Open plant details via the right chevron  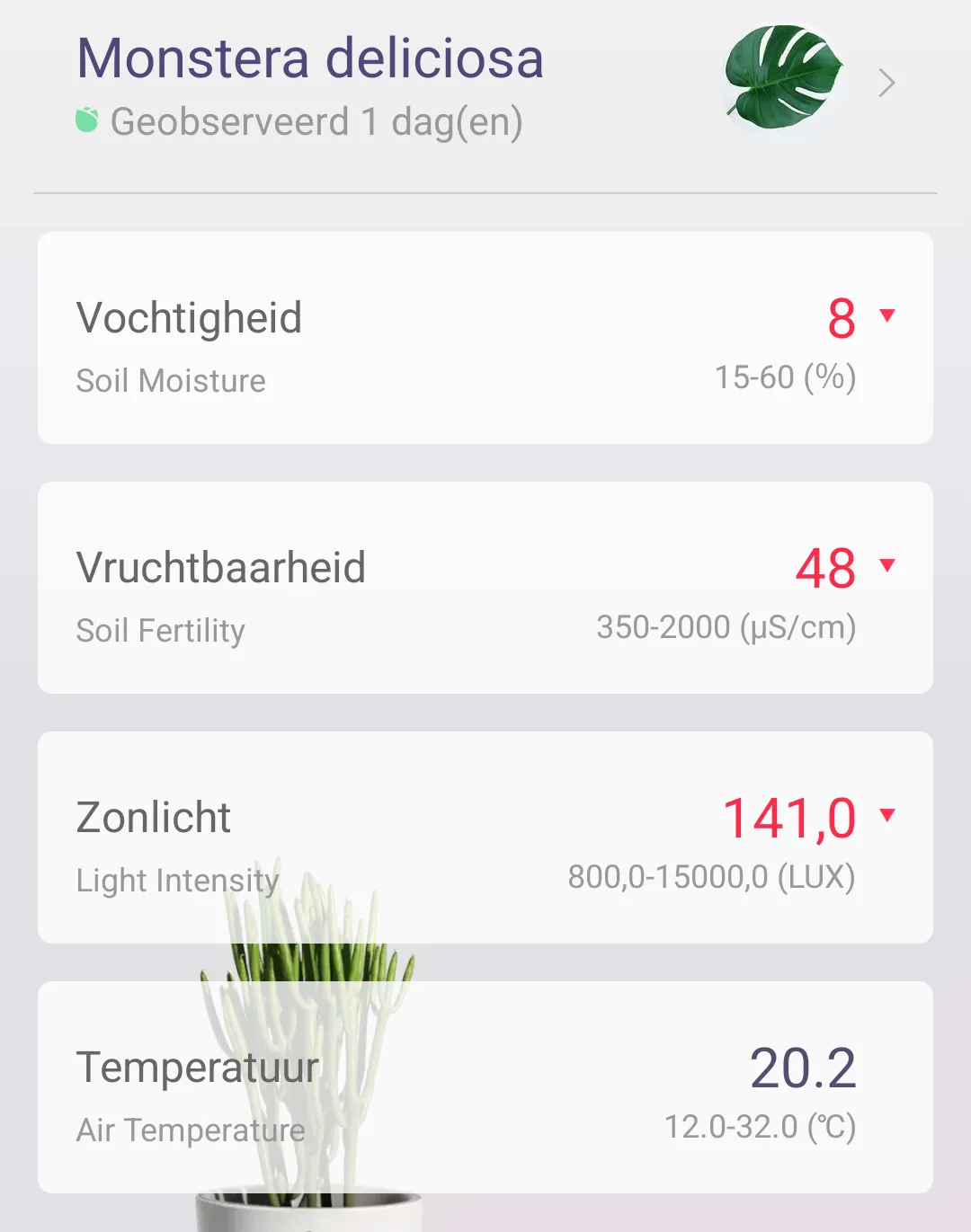886,83
